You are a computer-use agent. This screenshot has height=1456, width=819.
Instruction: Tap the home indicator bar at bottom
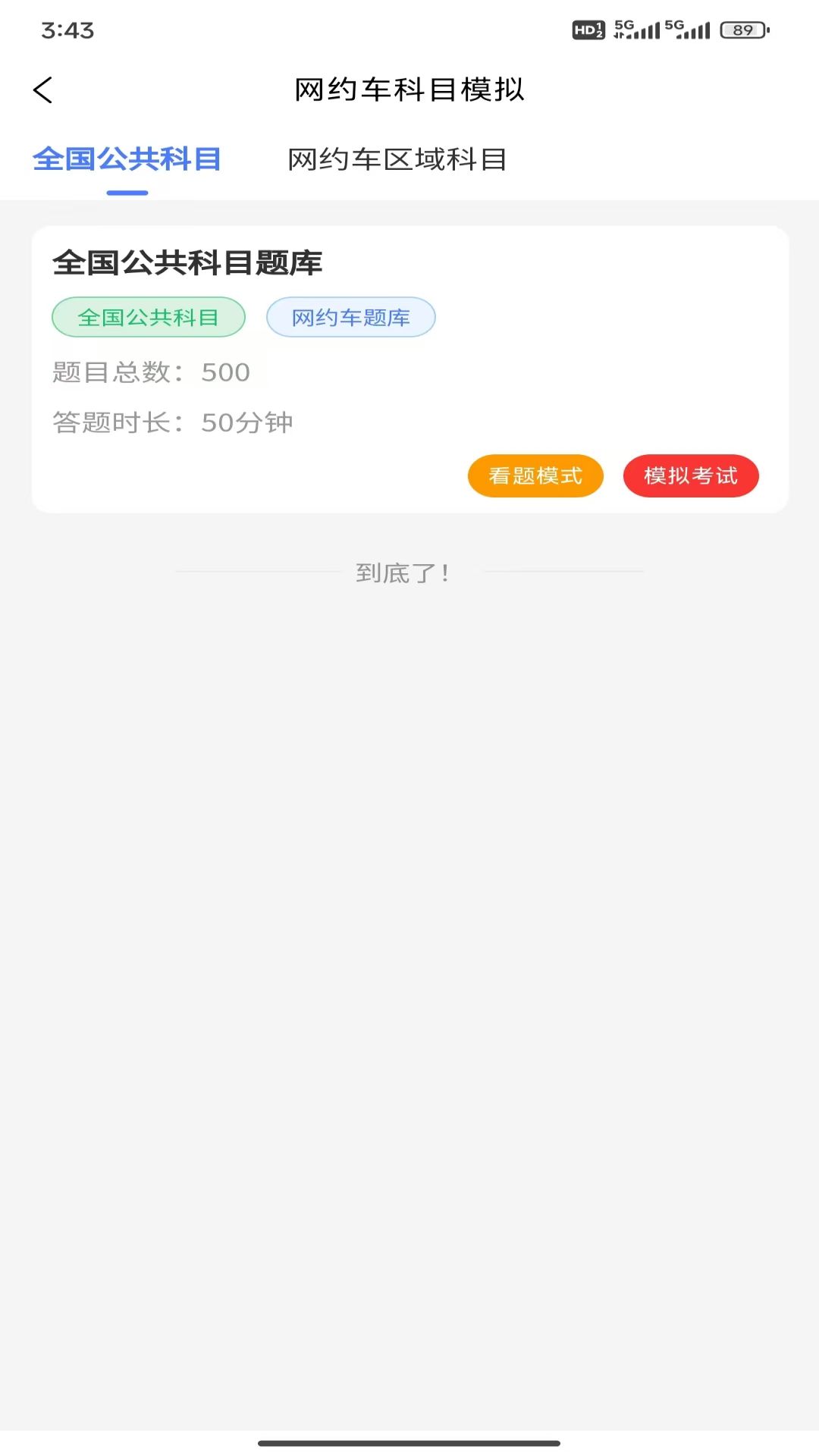[x=409, y=1442]
